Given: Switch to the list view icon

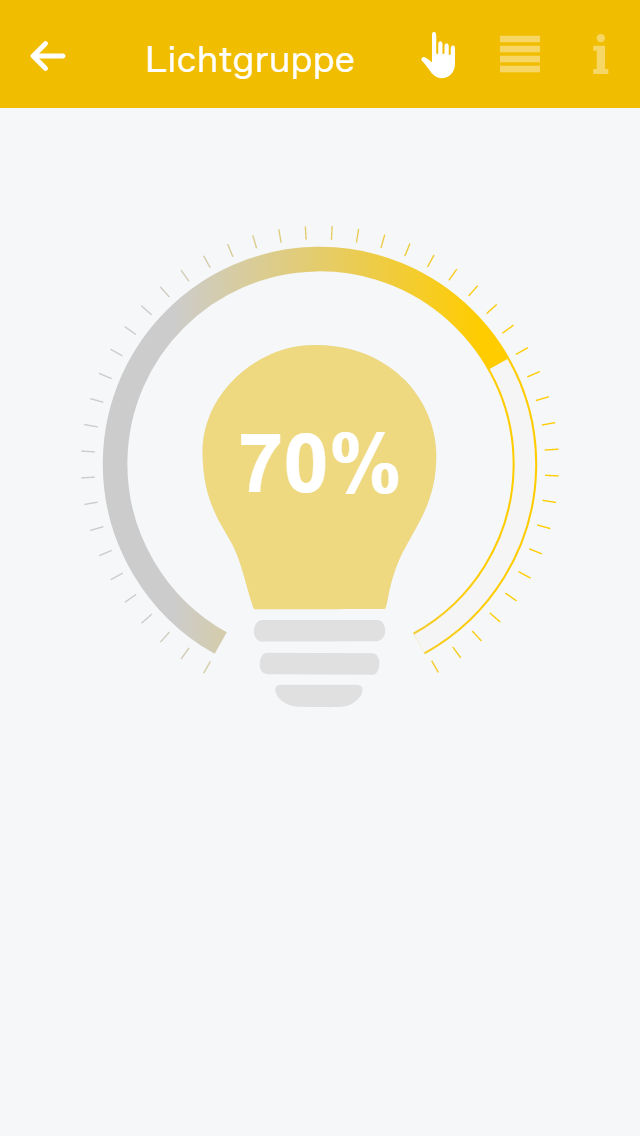Looking at the screenshot, I should click(x=520, y=55).
